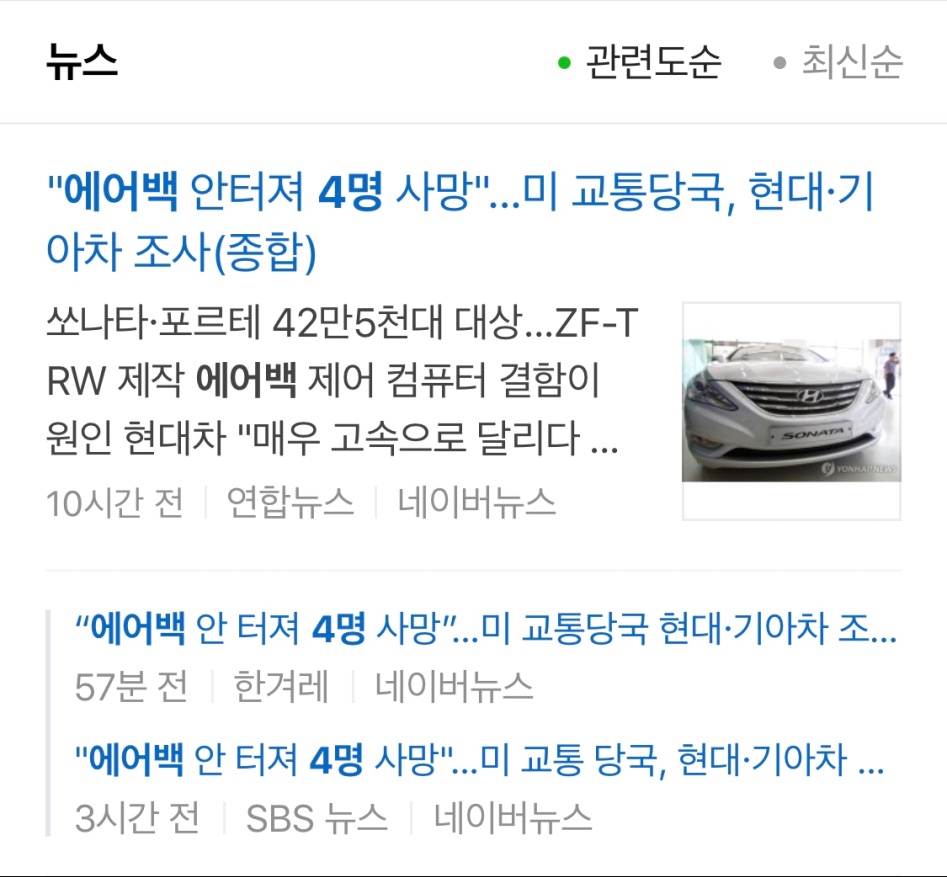The height and width of the screenshot is (877, 947).
Task: Sort news by 관련도순
Action: click(x=652, y=63)
